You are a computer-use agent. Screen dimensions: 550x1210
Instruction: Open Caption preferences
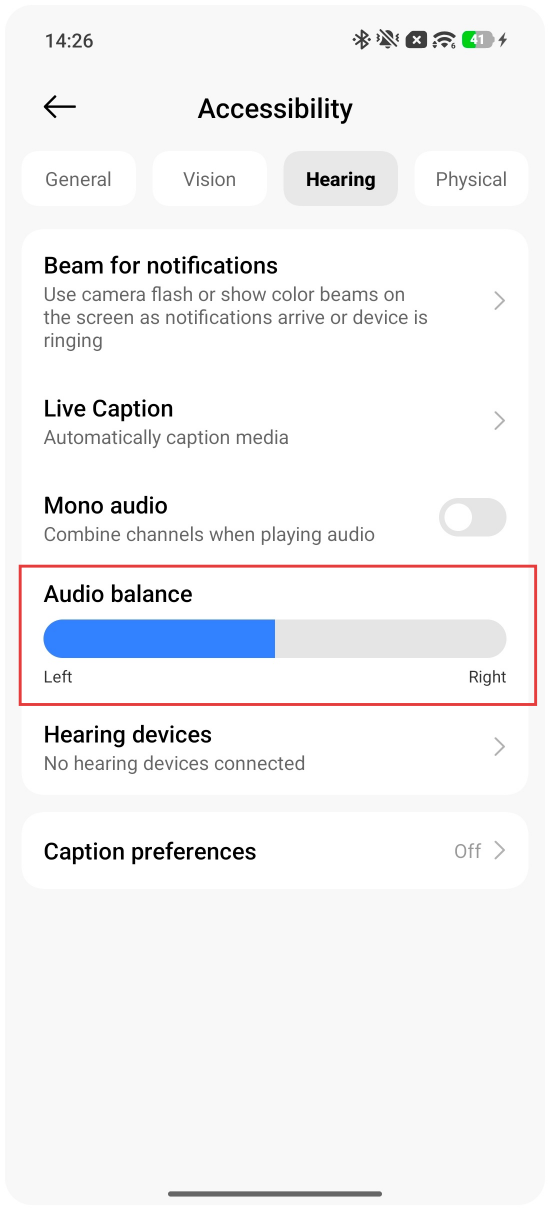coord(275,851)
